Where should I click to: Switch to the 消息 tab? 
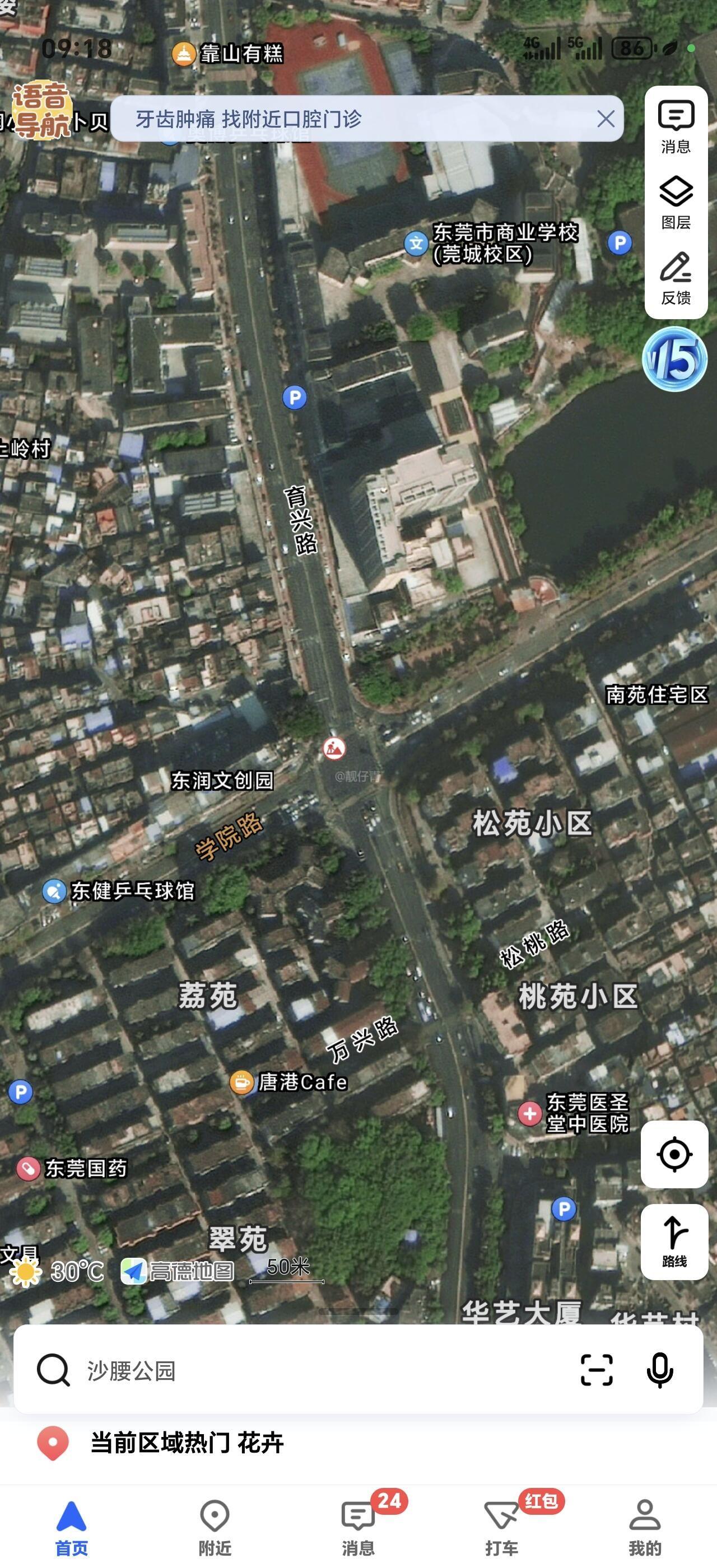(358, 1528)
